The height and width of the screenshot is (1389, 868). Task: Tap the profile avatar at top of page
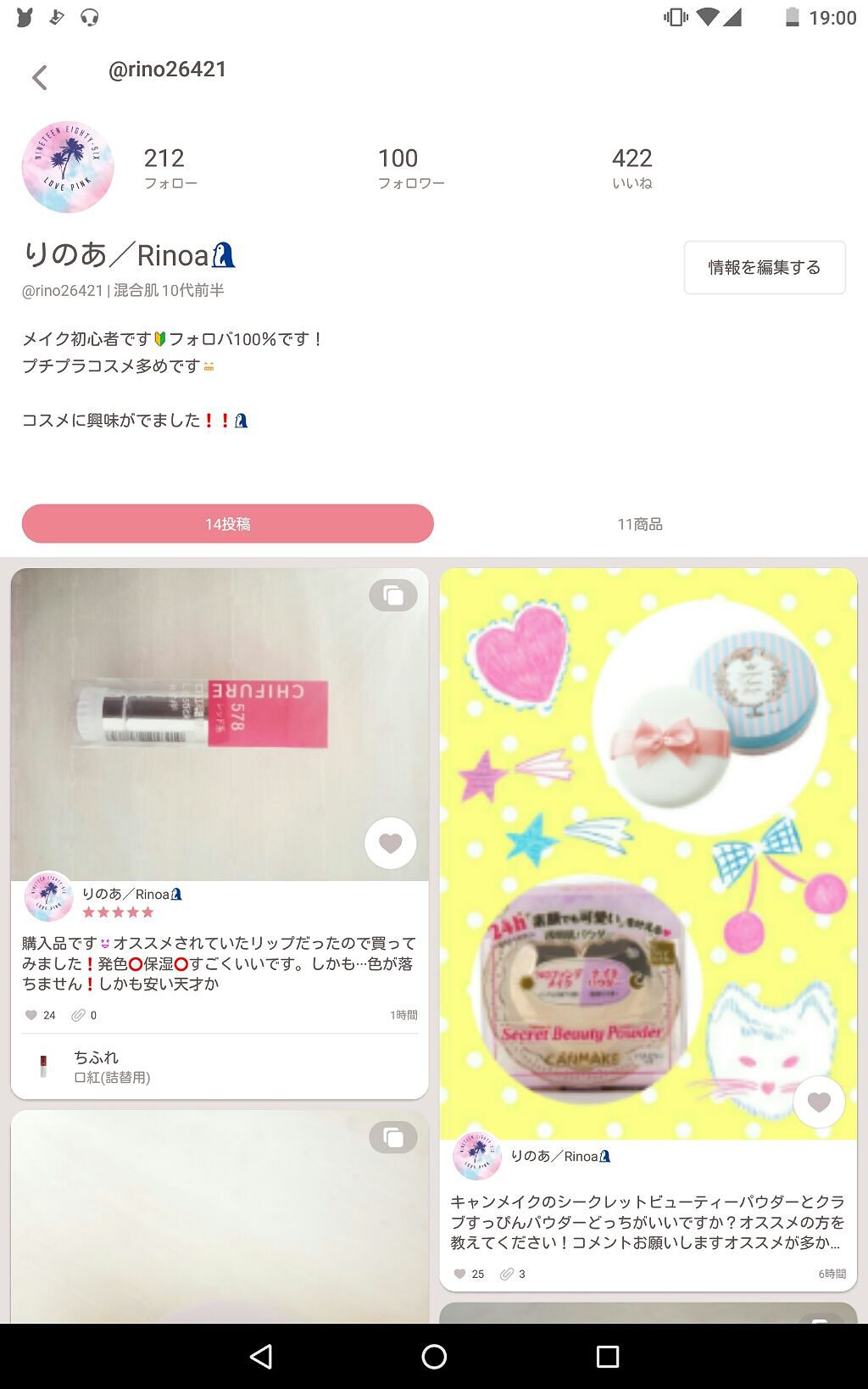[x=67, y=166]
